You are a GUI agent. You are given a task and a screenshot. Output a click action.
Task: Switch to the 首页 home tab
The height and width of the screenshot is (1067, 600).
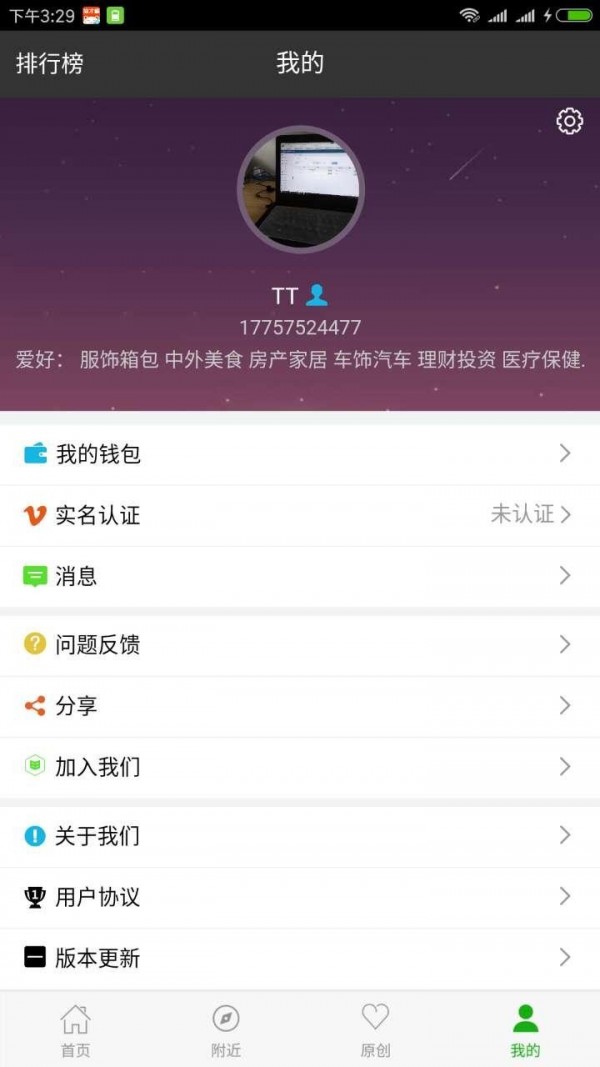[x=75, y=1030]
